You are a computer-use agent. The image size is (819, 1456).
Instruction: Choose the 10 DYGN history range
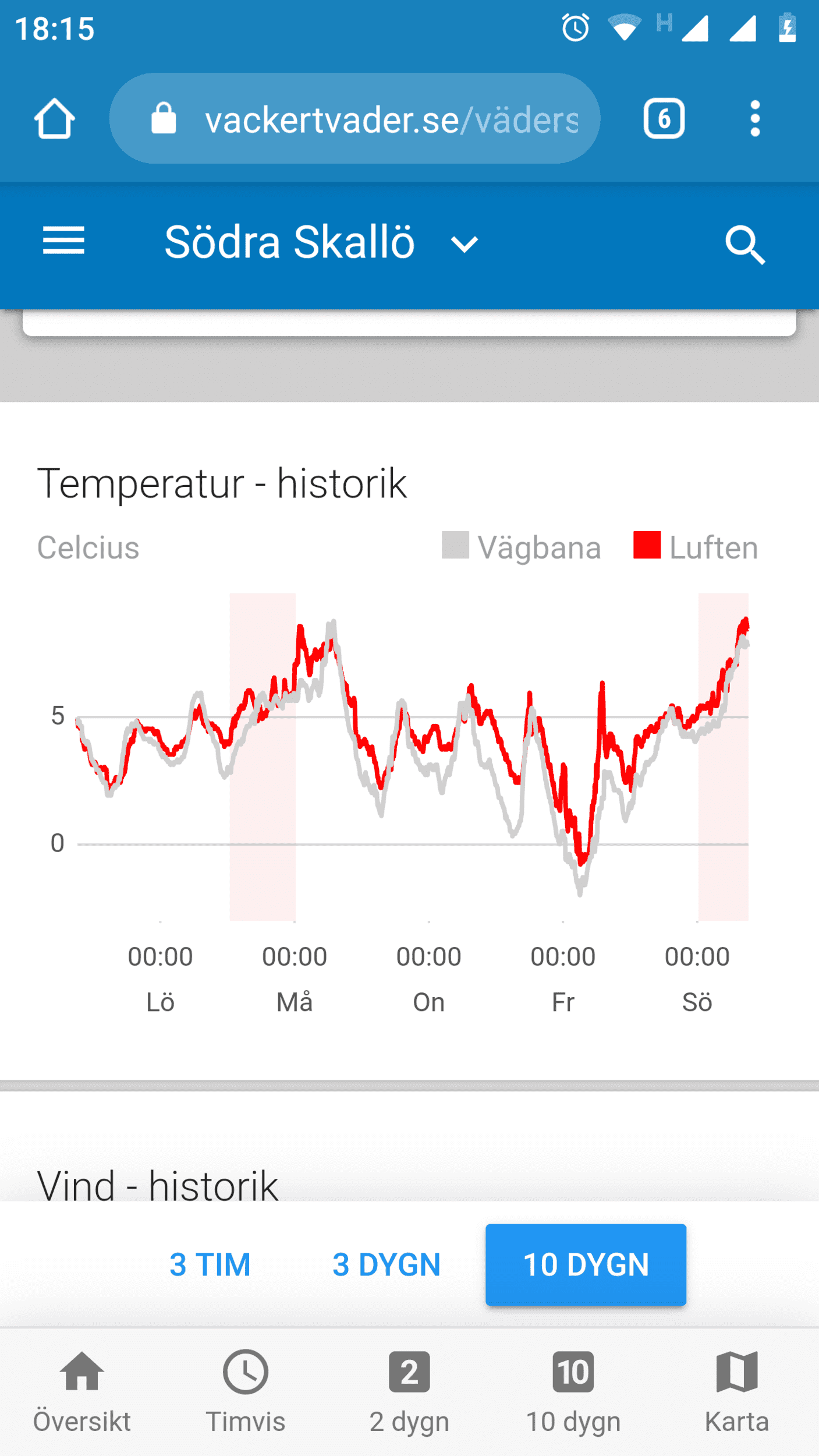tap(586, 1265)
